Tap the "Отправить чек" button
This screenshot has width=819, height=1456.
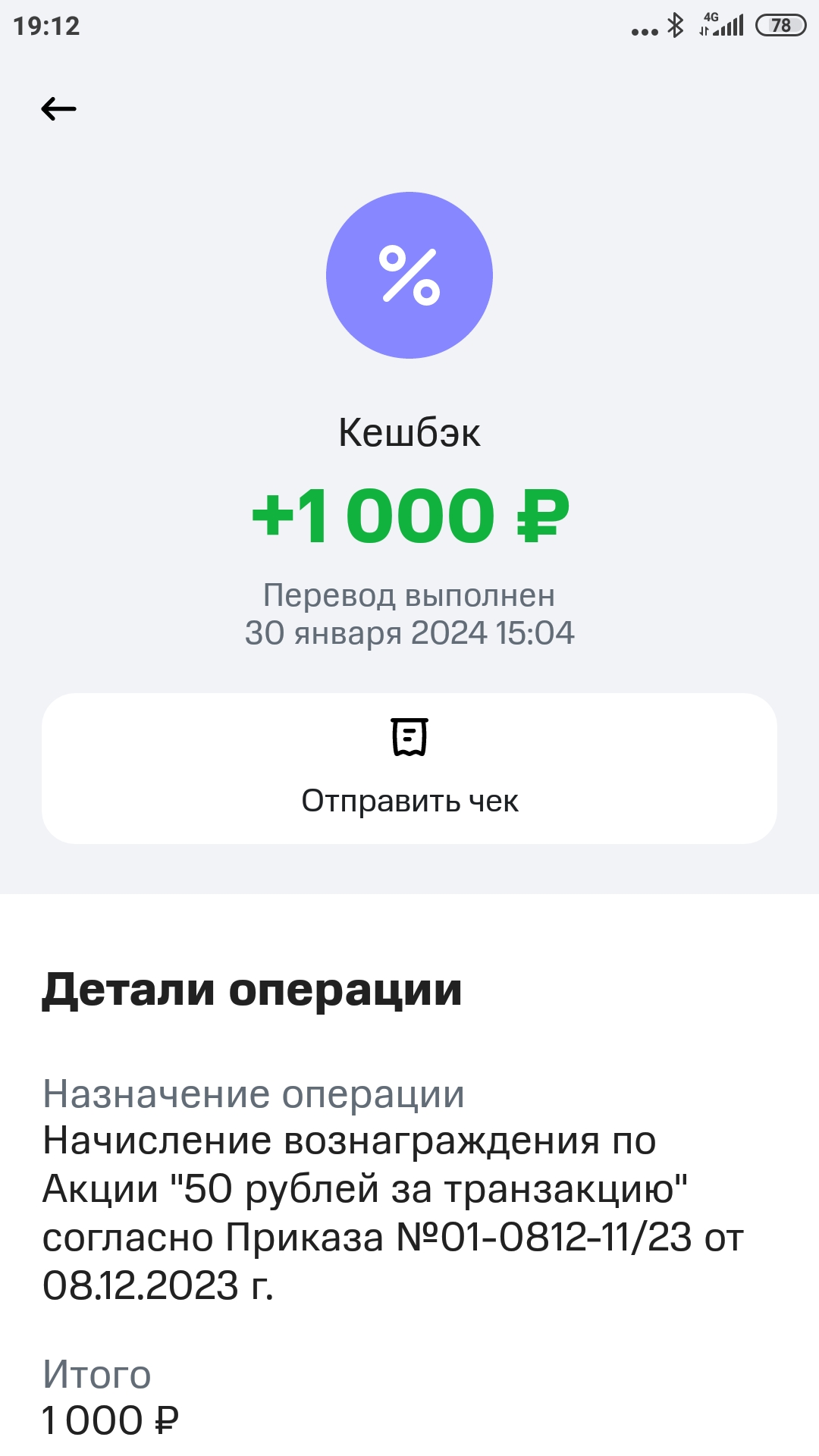coord(409,768)
